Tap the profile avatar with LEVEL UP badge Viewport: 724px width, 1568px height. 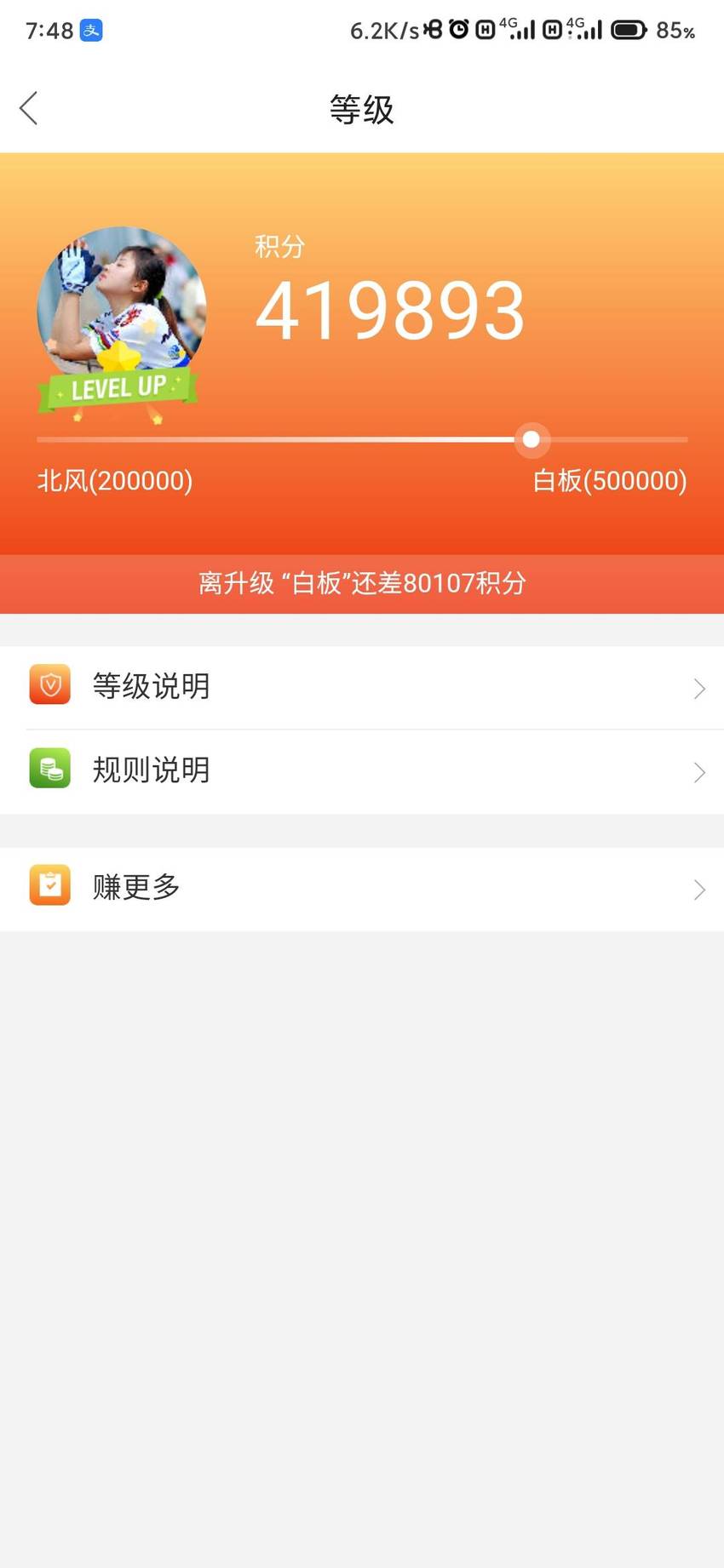point(120,323)
